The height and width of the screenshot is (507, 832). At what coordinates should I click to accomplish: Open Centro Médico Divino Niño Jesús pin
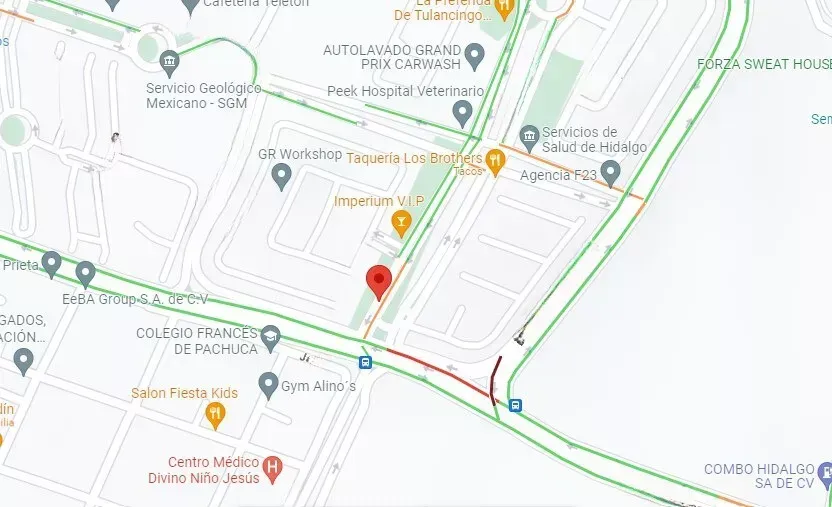tap(273, 469)
